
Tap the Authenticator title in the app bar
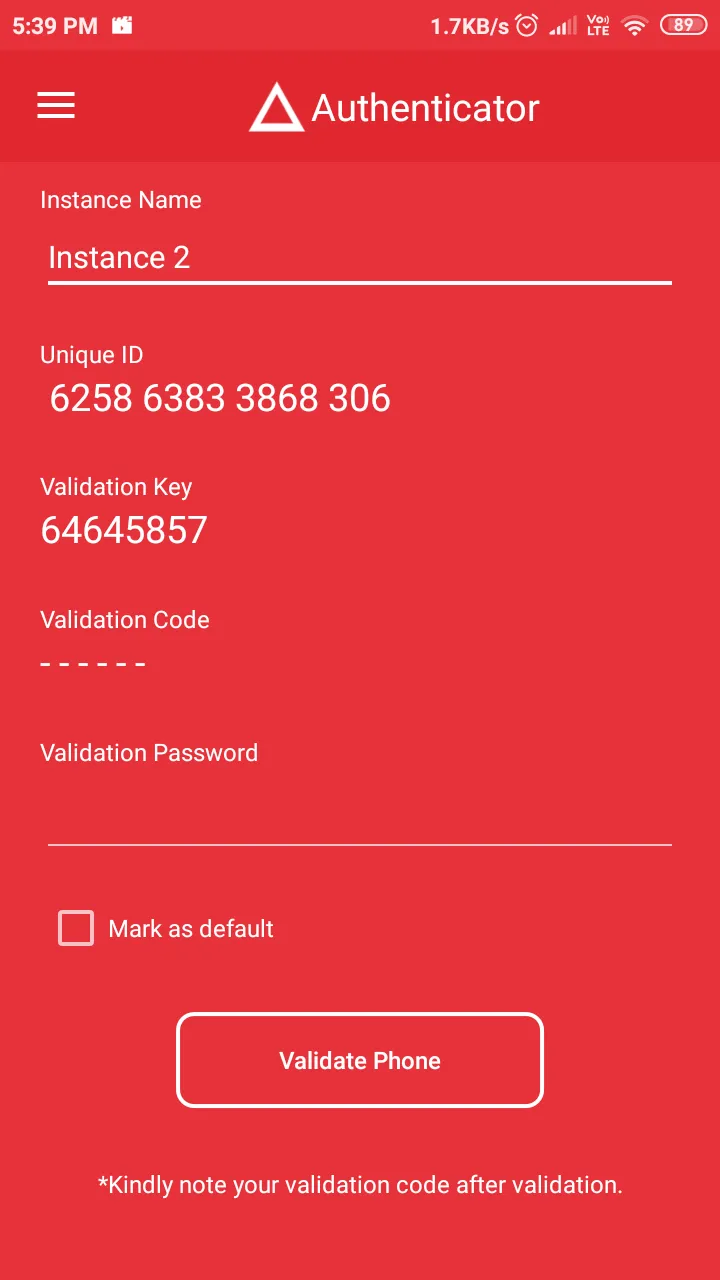pos(425,106)
